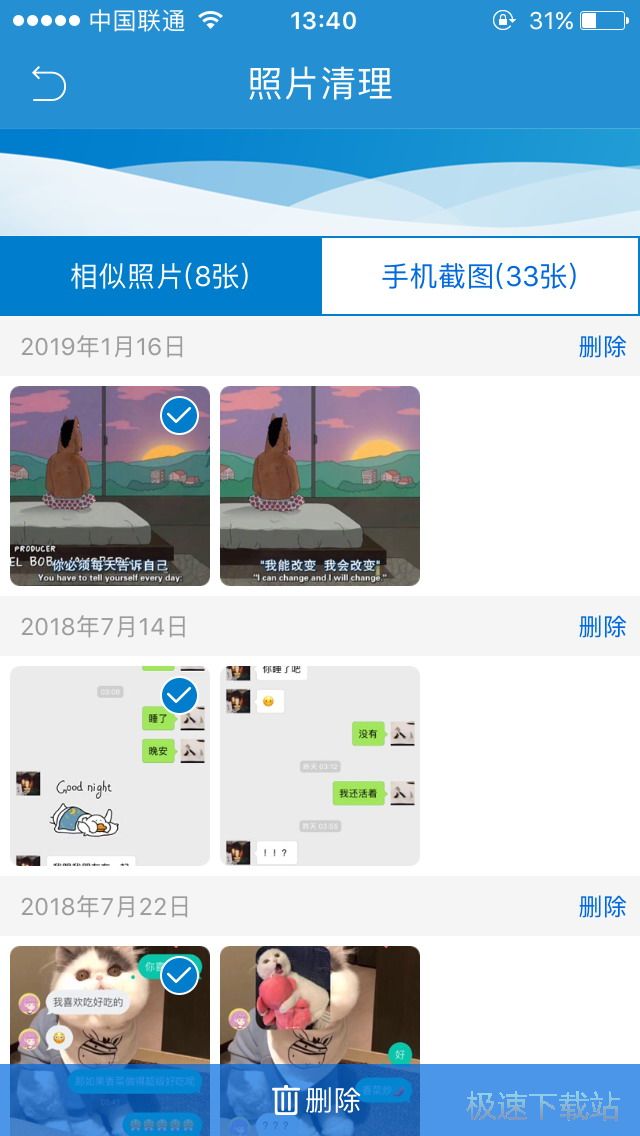Tap 删除 for the 2018年7月22日 group
Viewport: 640px width, 1136px height.
(x=602, y=907)
